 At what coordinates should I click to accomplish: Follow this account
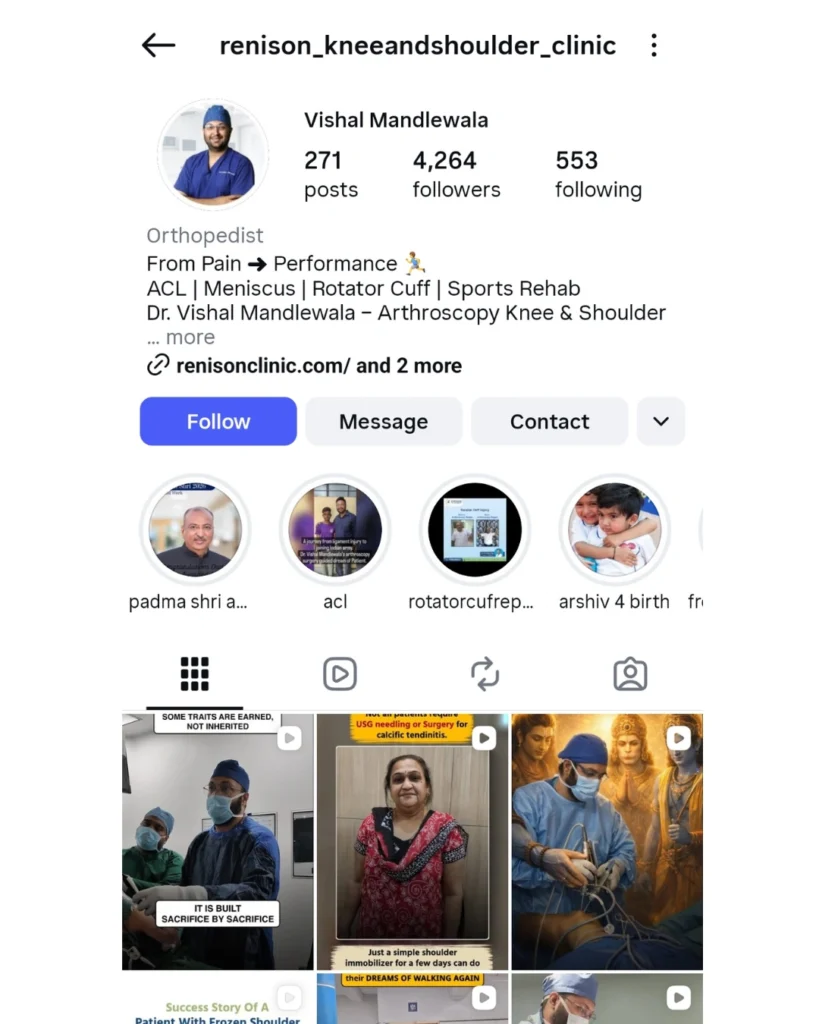coord(218,421)
